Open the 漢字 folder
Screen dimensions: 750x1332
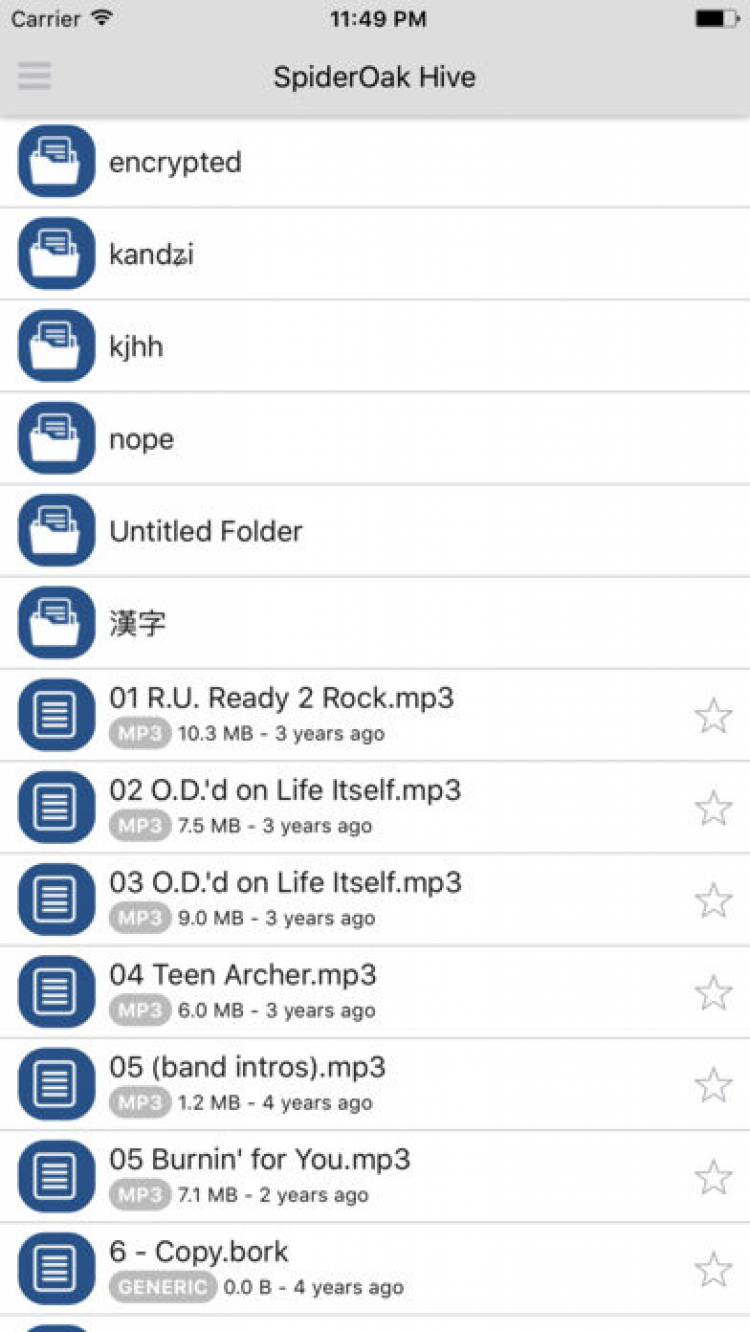pos(138,624)
